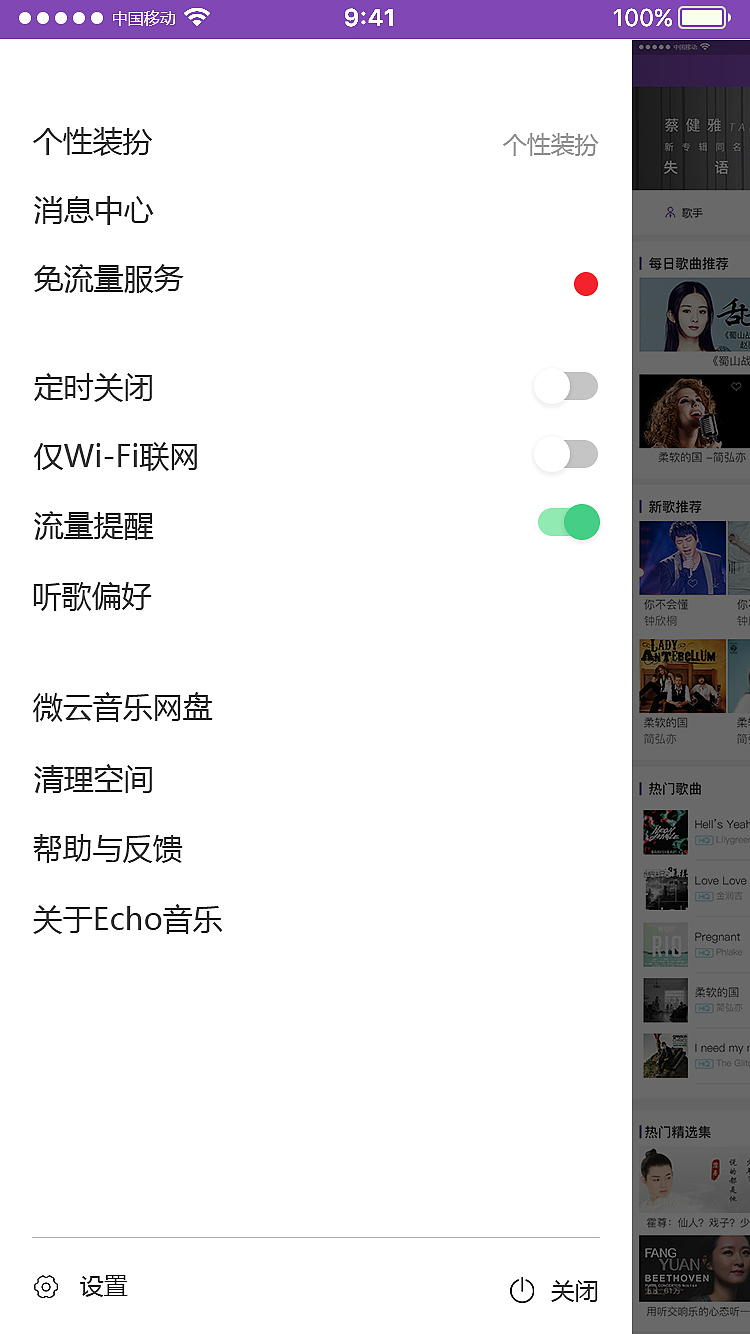Enable the 定时关闭 timer switch
This screenshot has height=1334, width=750.
(x=566, y=386)
